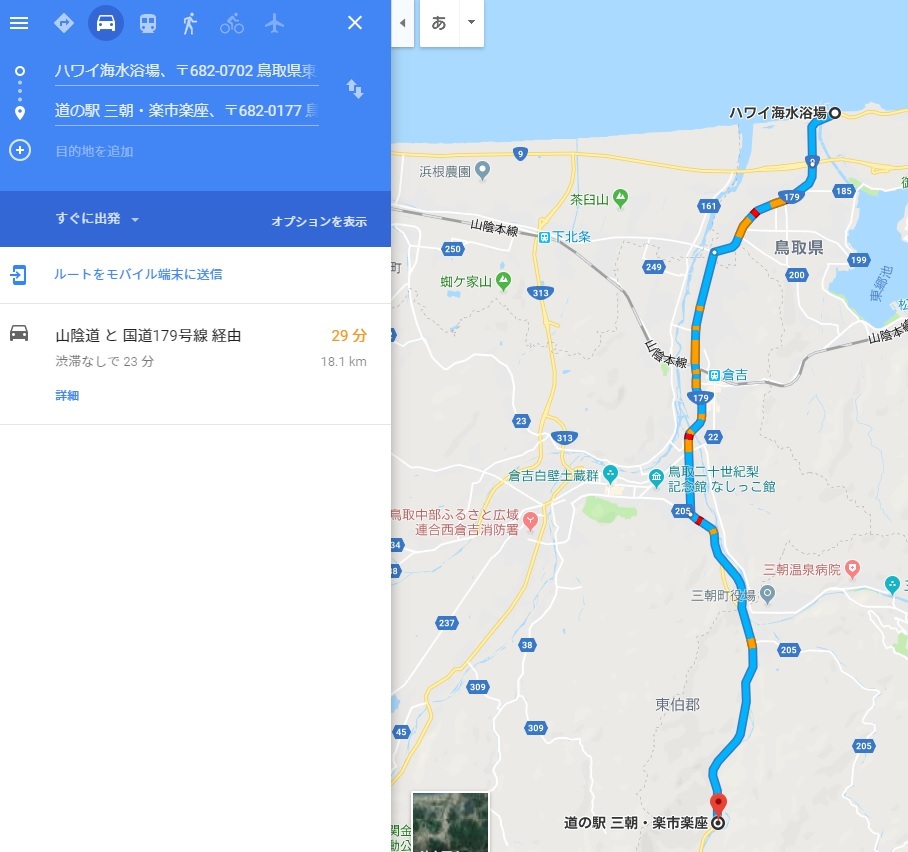Edit destination 道の駅 三朝・楽市楽座
Viewport: 908px width, 852px height.
point(186,111)
